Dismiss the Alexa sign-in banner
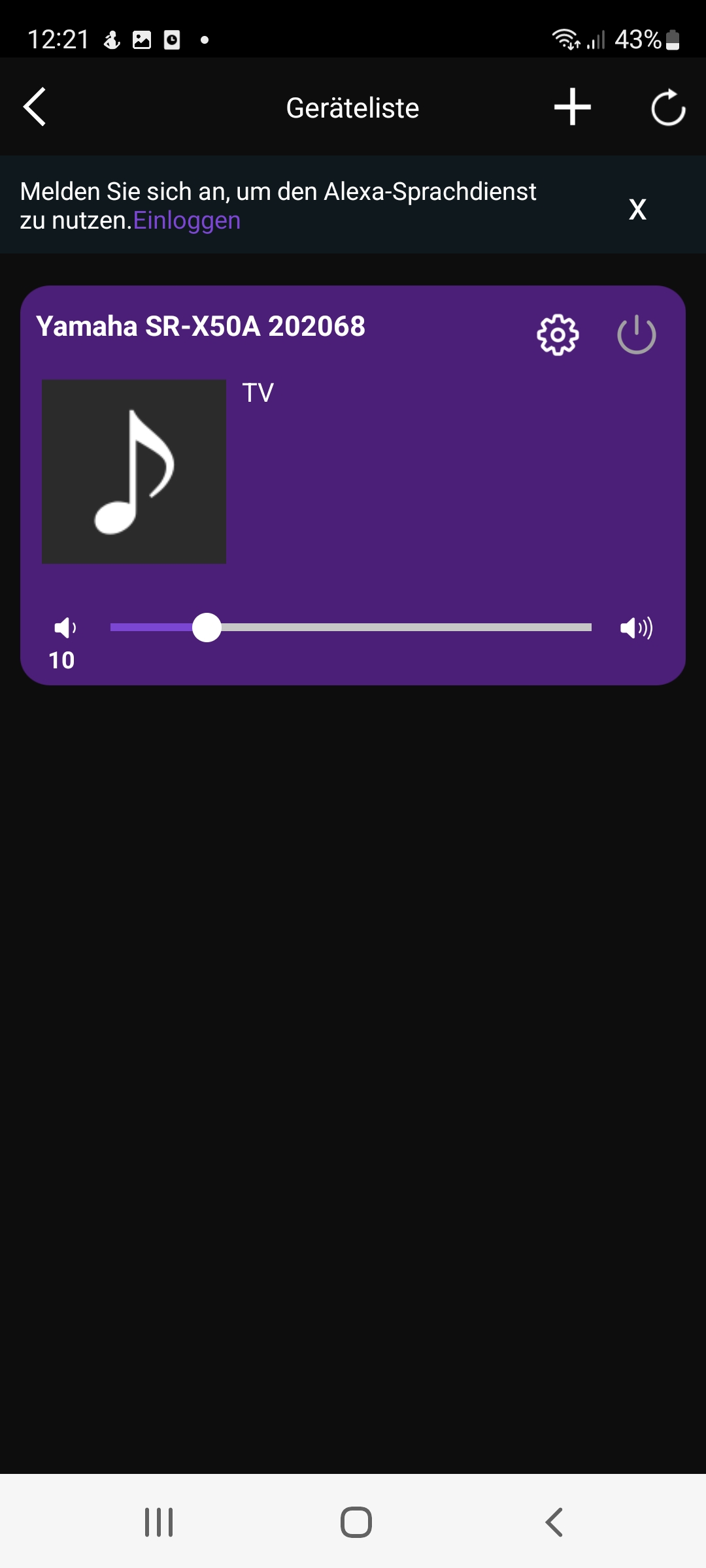This screenshot has width=706, height=1568. 637,209
